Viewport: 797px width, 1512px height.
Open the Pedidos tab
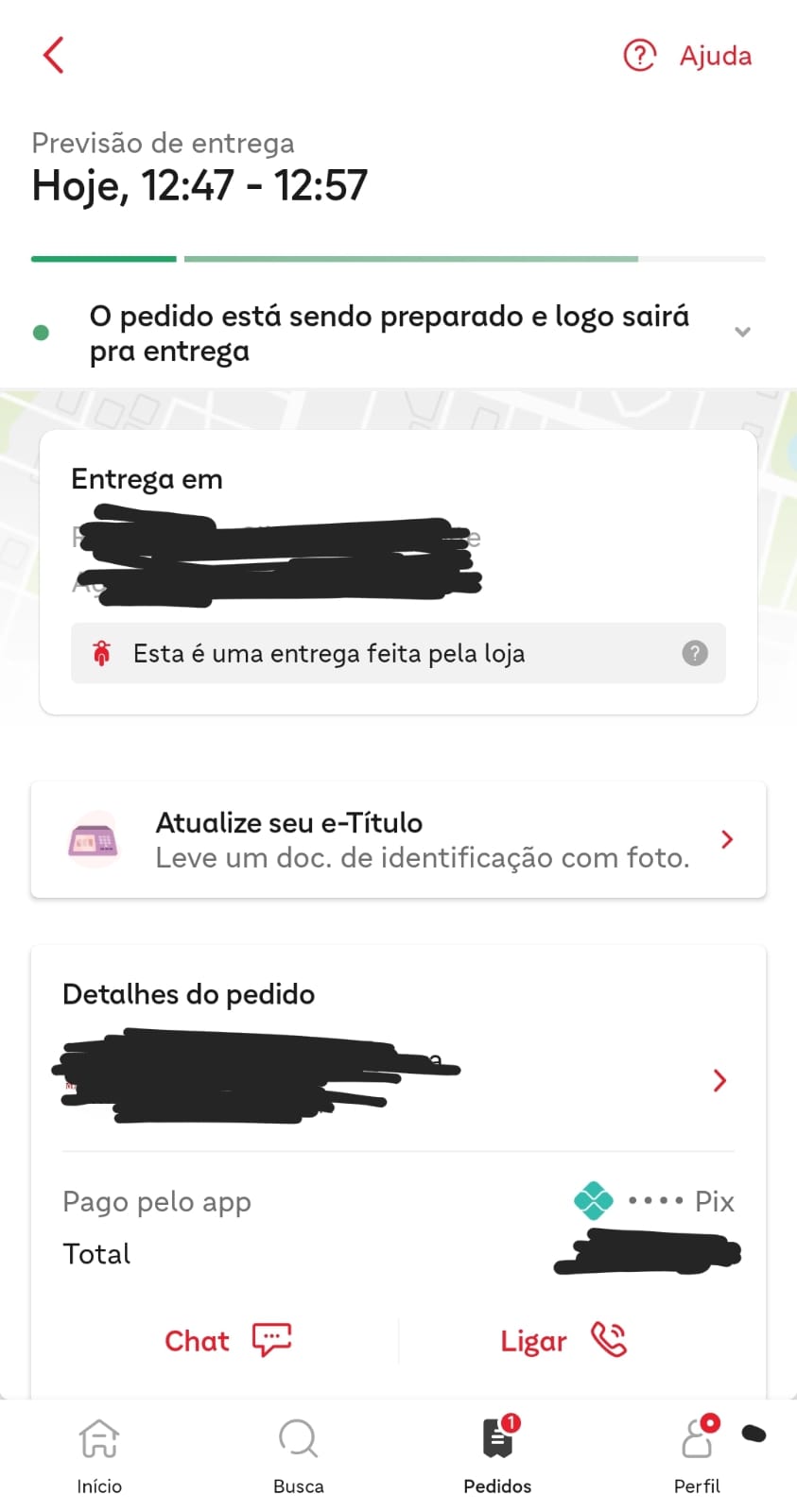pos(497,1455)
